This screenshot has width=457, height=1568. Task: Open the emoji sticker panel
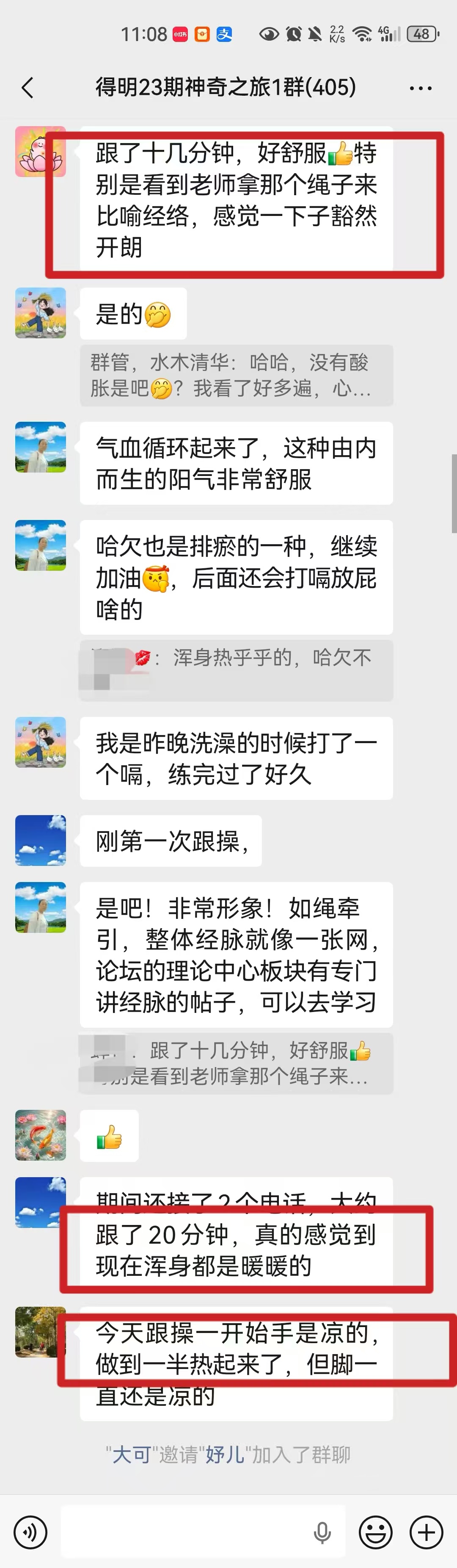pos(375,1532)
